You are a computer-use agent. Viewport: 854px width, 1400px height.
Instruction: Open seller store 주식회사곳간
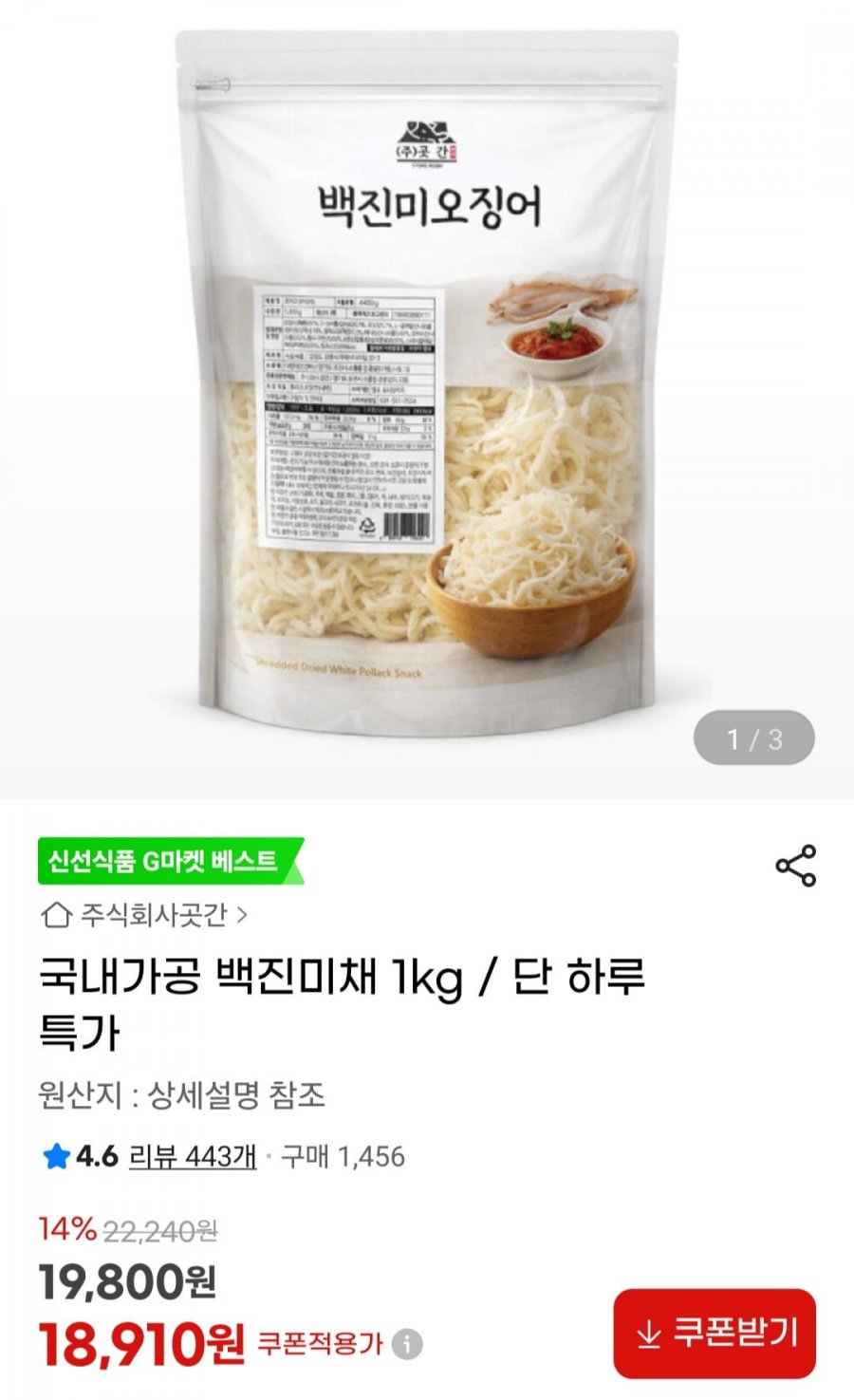point(152,914)
